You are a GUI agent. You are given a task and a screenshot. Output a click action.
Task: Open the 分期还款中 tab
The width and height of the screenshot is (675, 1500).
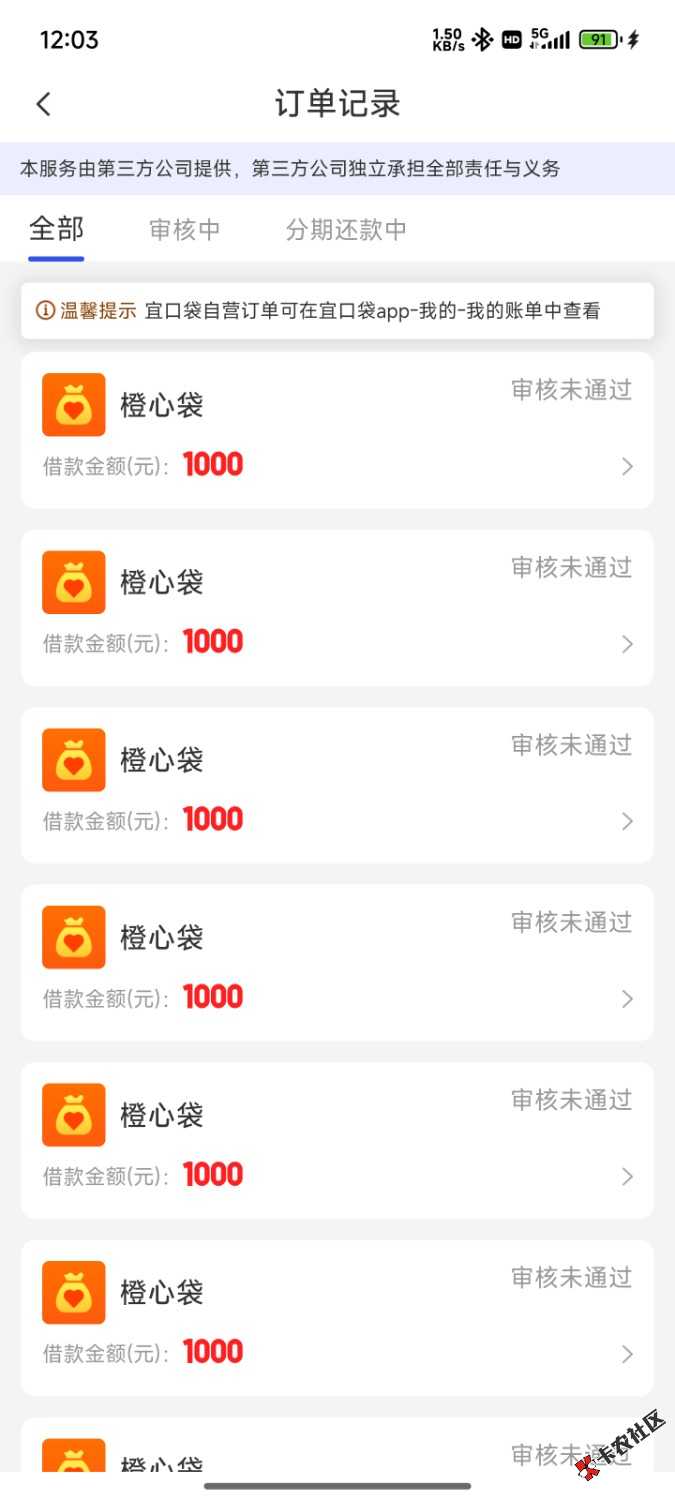(346, 230)
